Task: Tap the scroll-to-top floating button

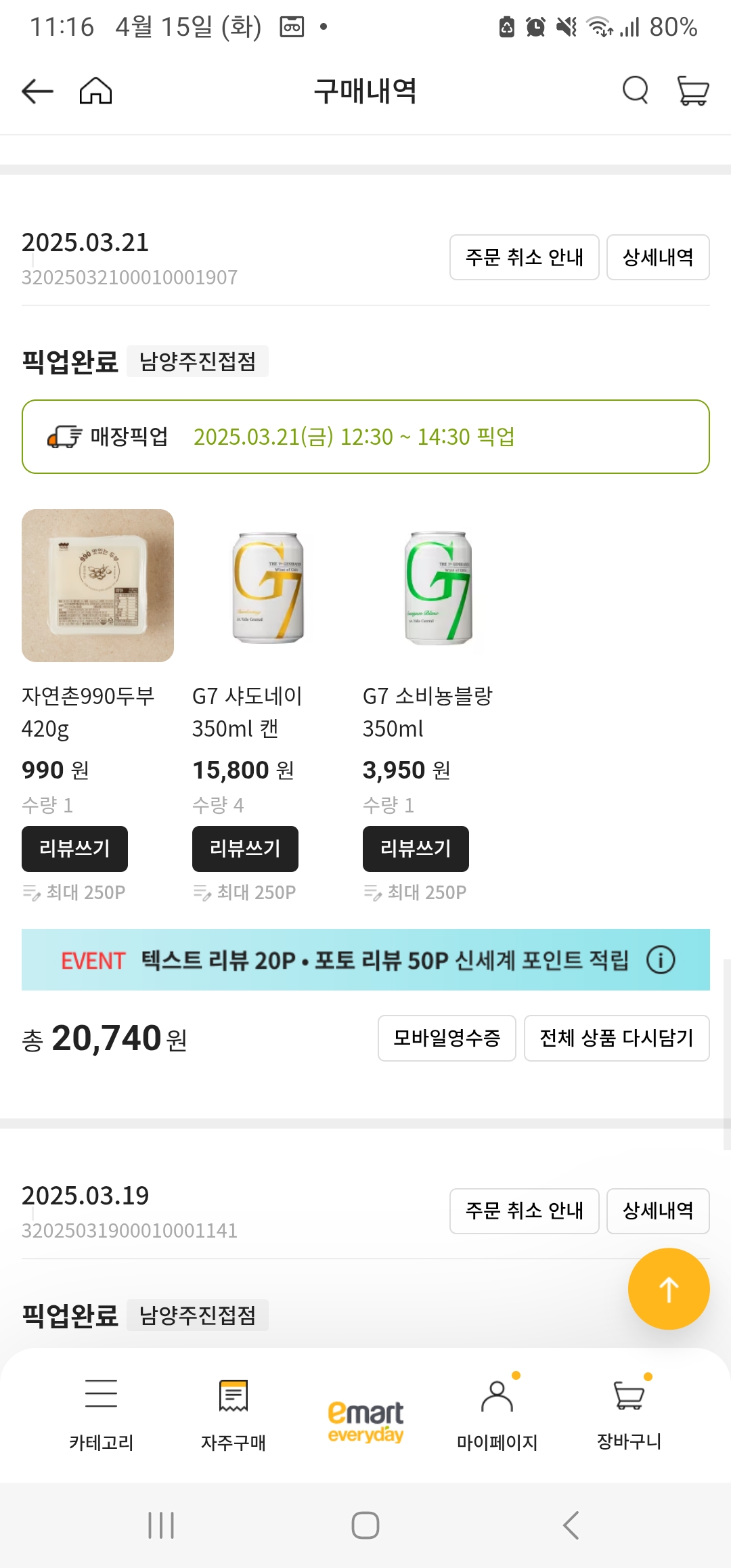Action: pos(669,1289)
